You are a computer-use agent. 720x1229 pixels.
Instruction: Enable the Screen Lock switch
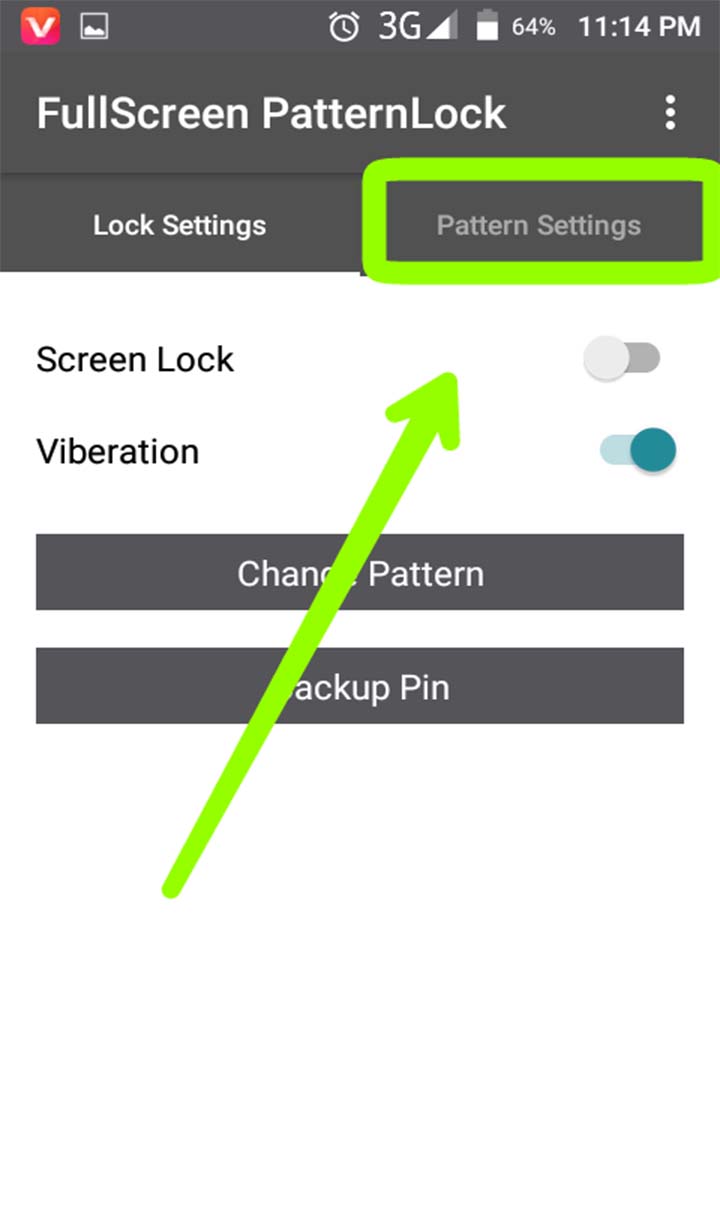pyautogui.click(x=623, y=358)
